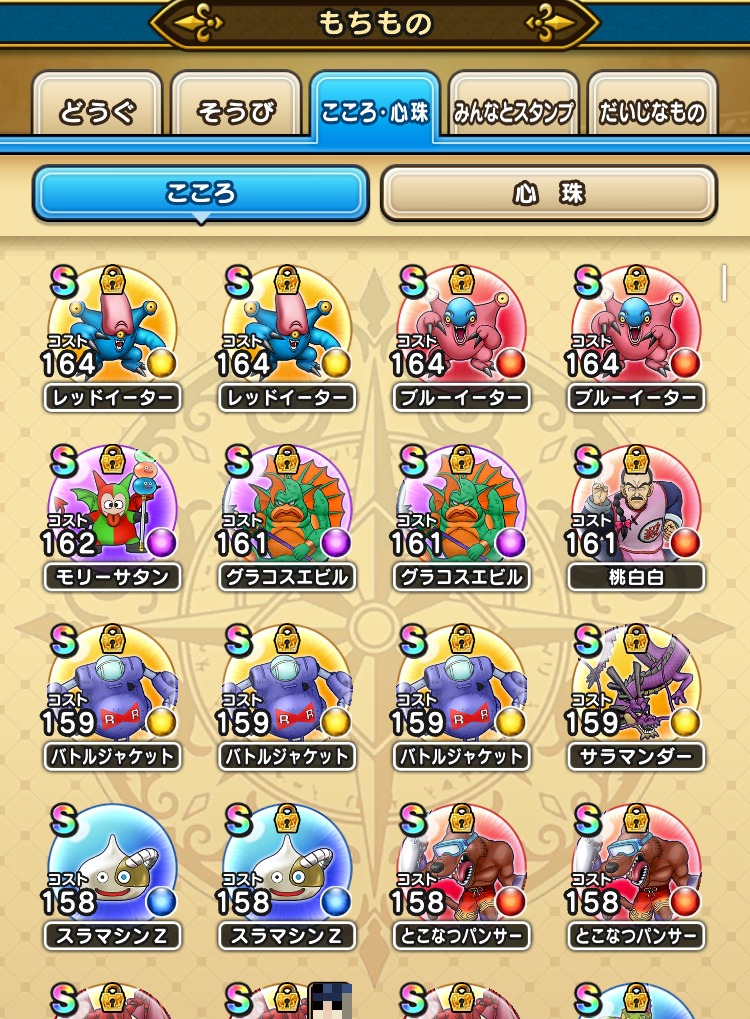Select the こころ・心珠 tab
The image size is (750, 1019).
coord(375,109)
